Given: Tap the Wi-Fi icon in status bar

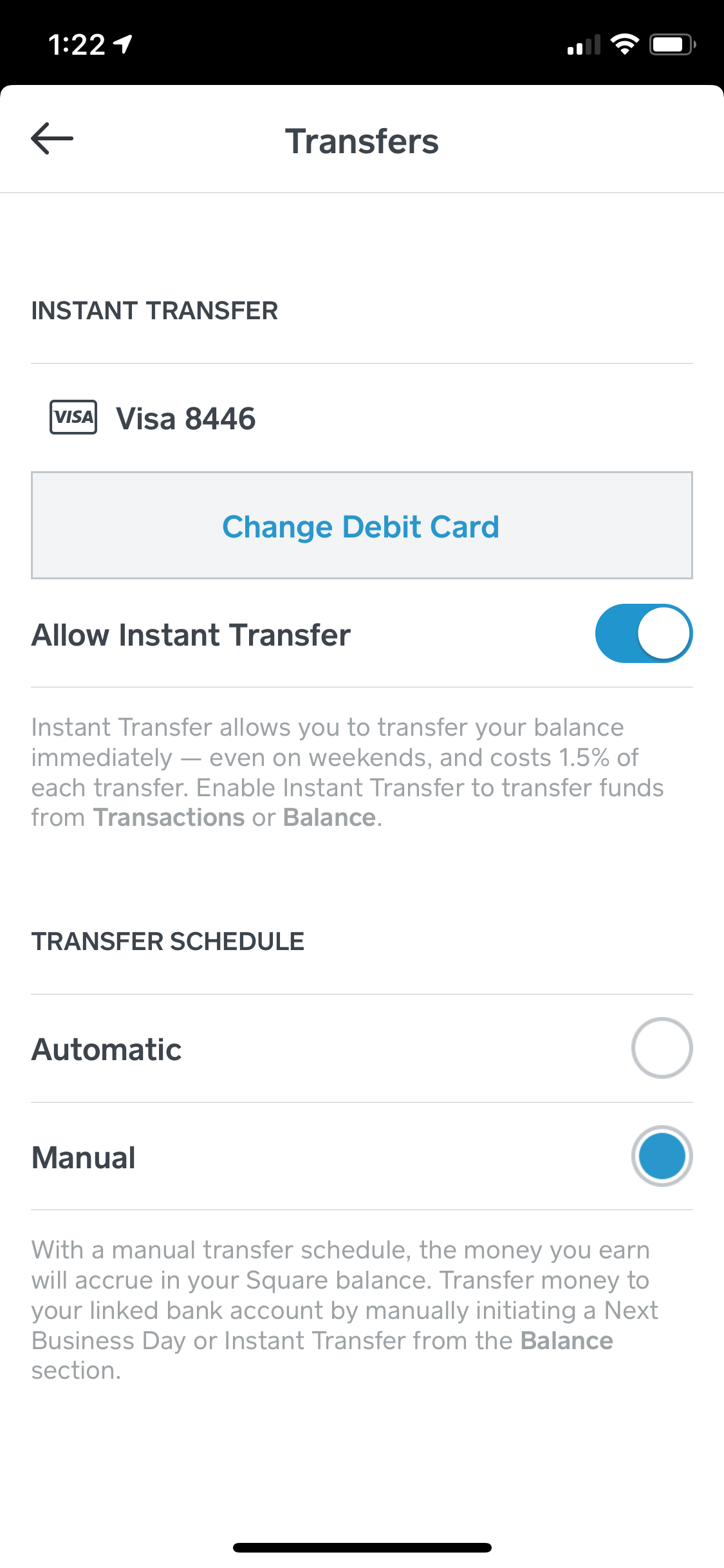Looking at the screenshot, I should pos(622,42).
